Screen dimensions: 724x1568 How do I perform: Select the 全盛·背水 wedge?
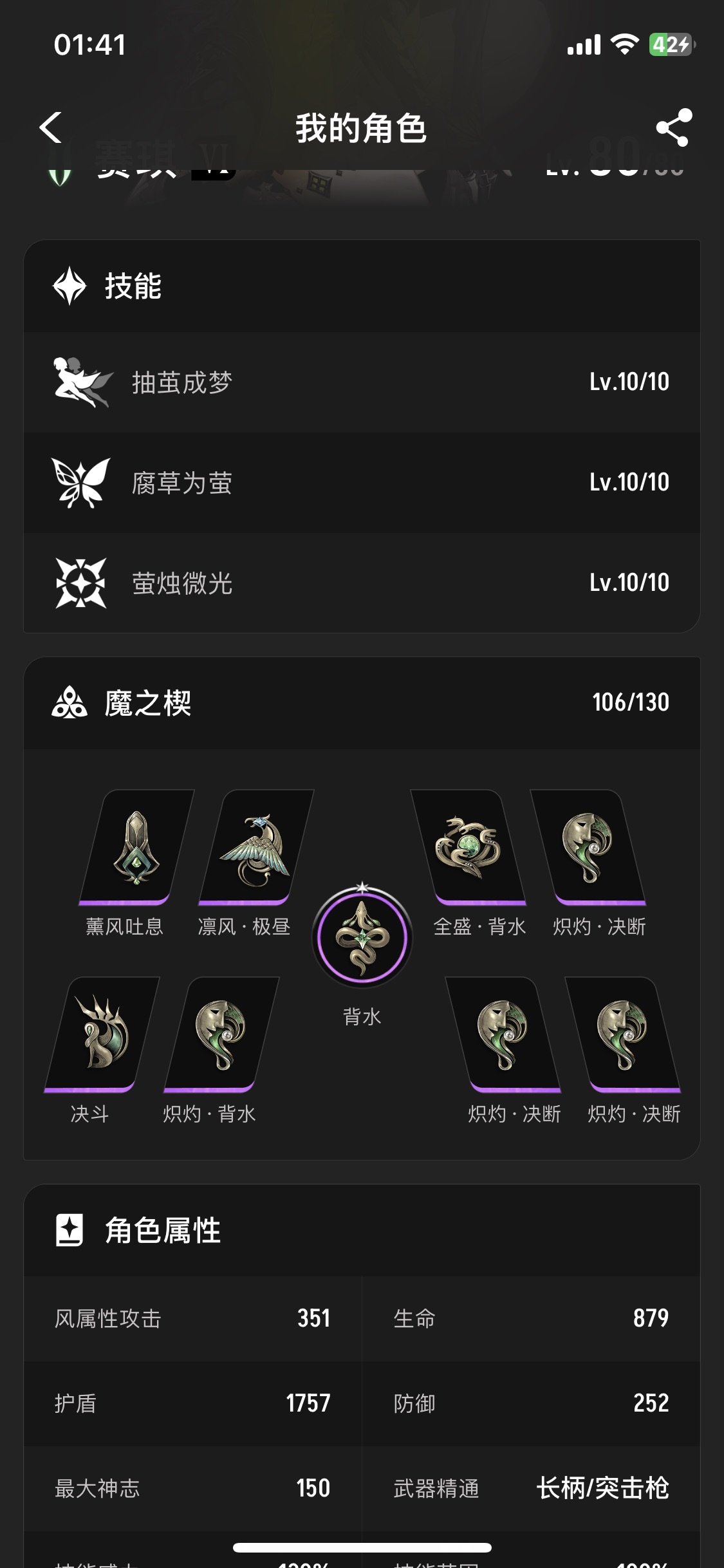(469, 847)
